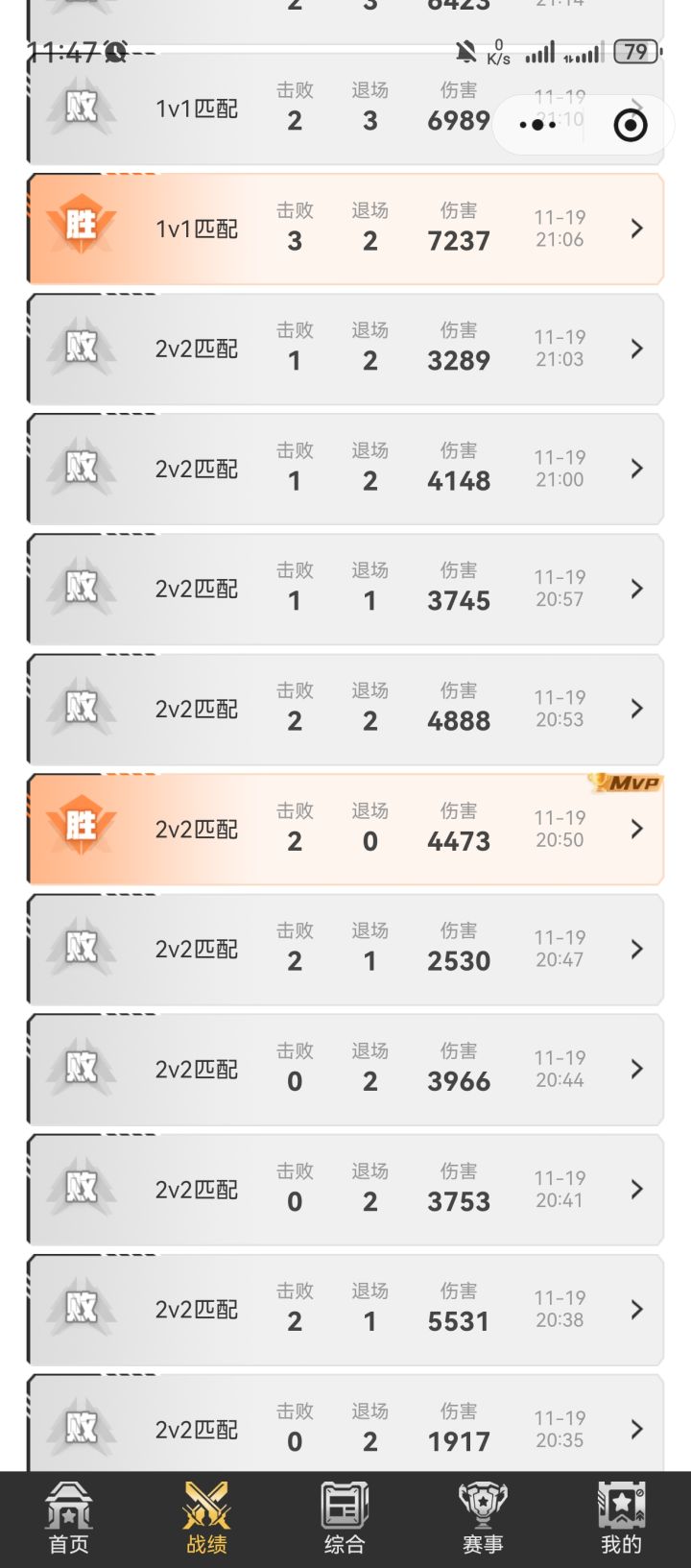Expand the last 2v2 match at 20:35
Viewport: 691px width, 1568px height.
(x=636, y=1430)
